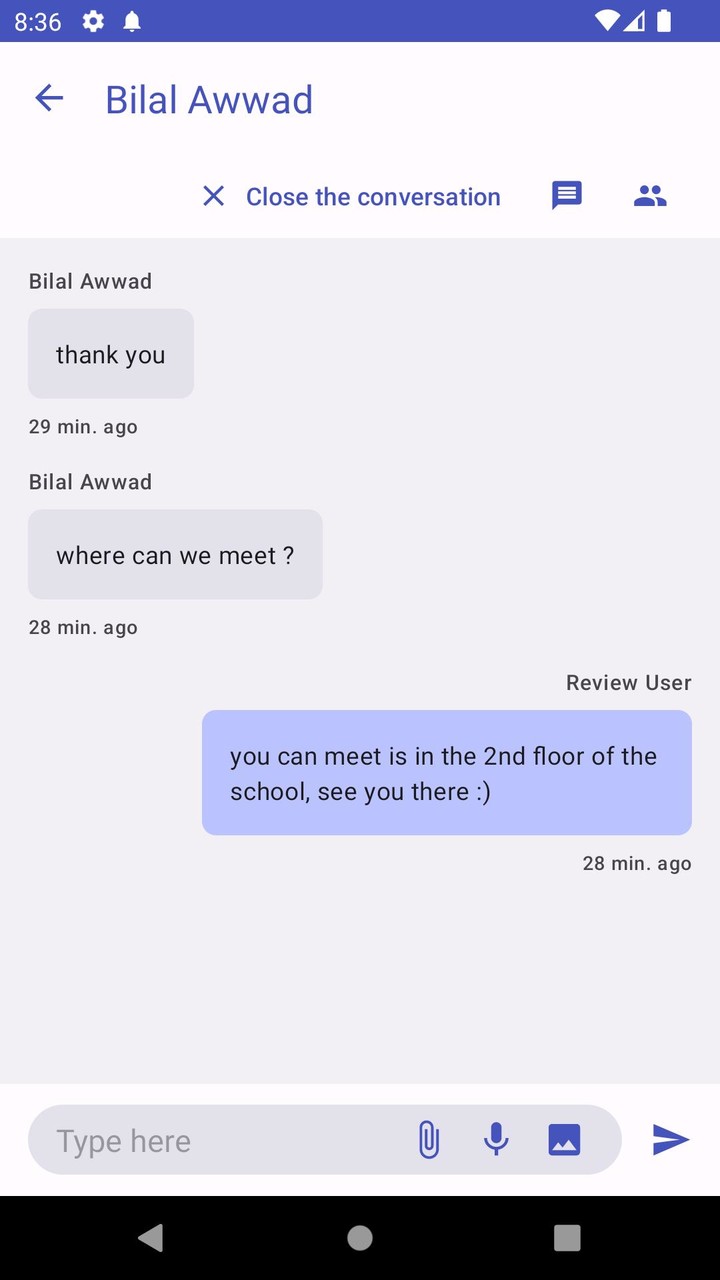Tap the system home button

[x=360, y=1238]
